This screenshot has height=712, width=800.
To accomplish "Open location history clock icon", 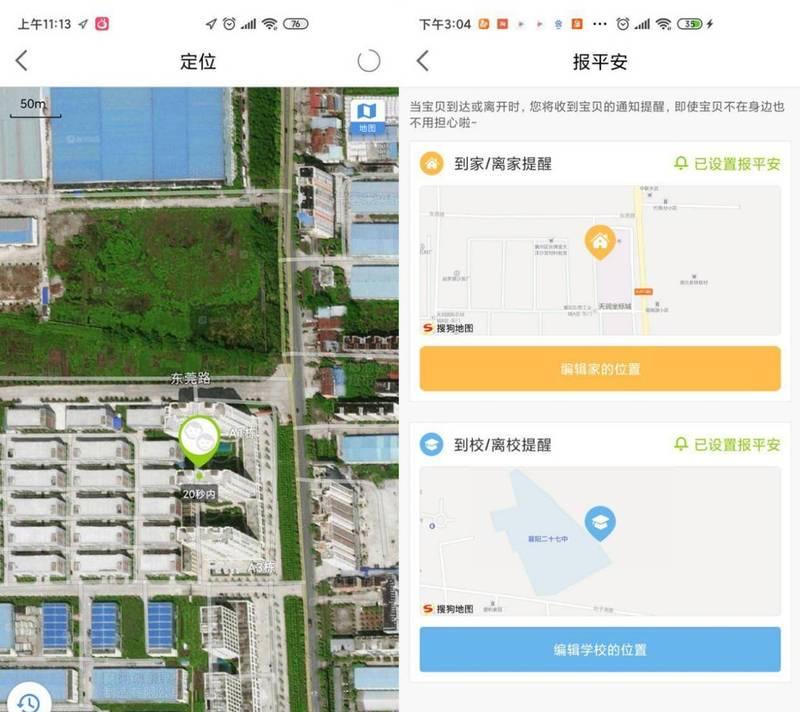I will click(28, 701).
